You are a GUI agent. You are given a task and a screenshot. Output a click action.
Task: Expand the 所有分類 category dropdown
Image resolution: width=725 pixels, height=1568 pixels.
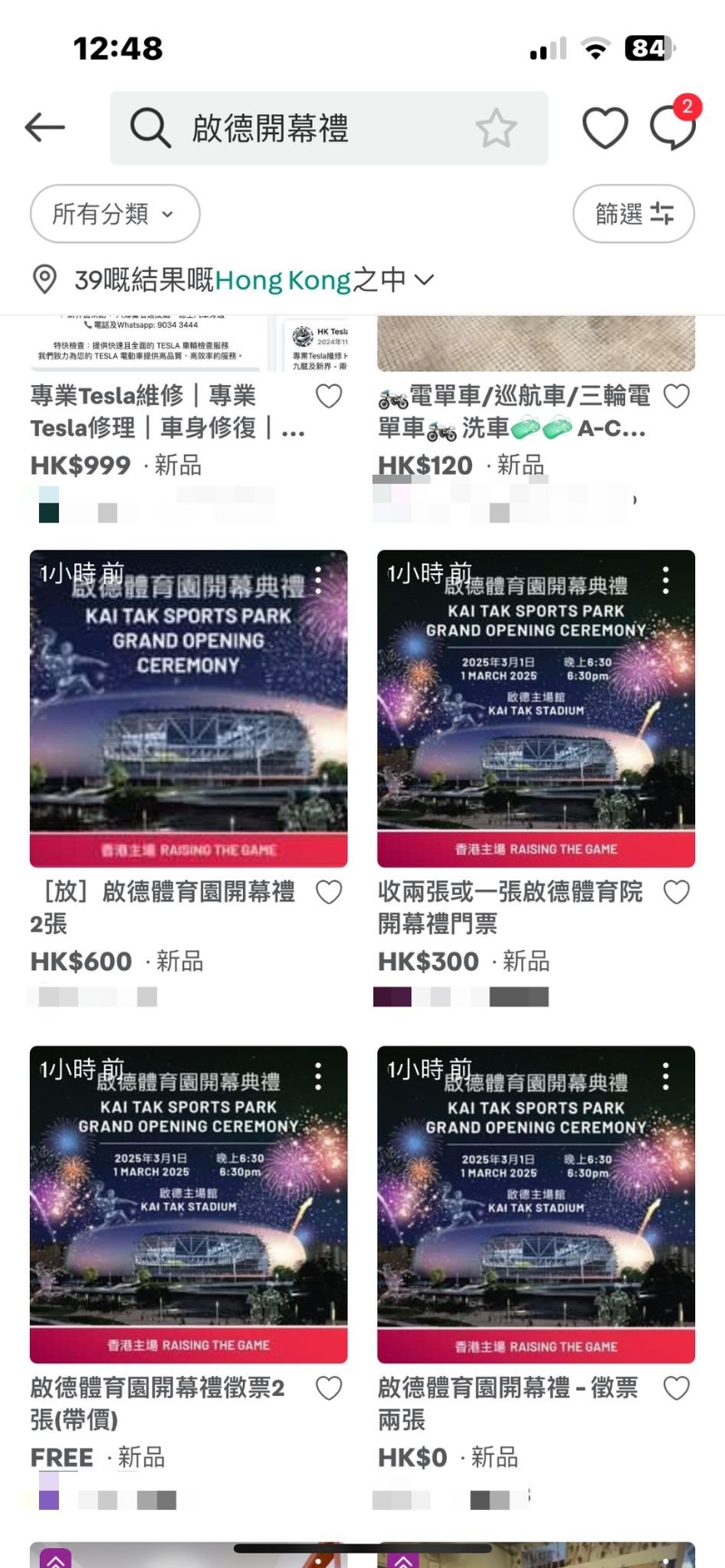(114, 214)
